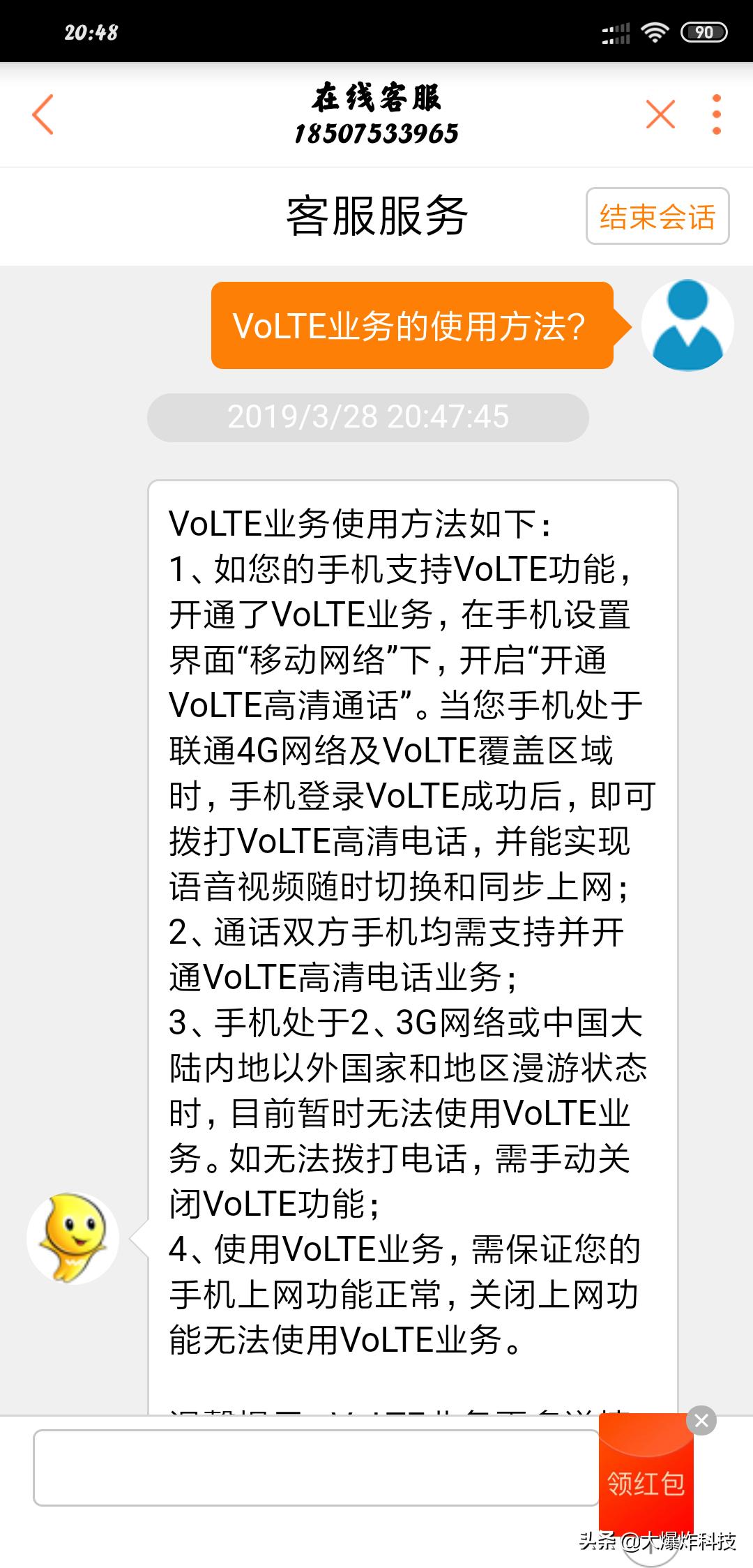The height and width of the screenshot is (1568, 753).
Task: Tap the 在线客服 title text
Action: pos(376,98)
